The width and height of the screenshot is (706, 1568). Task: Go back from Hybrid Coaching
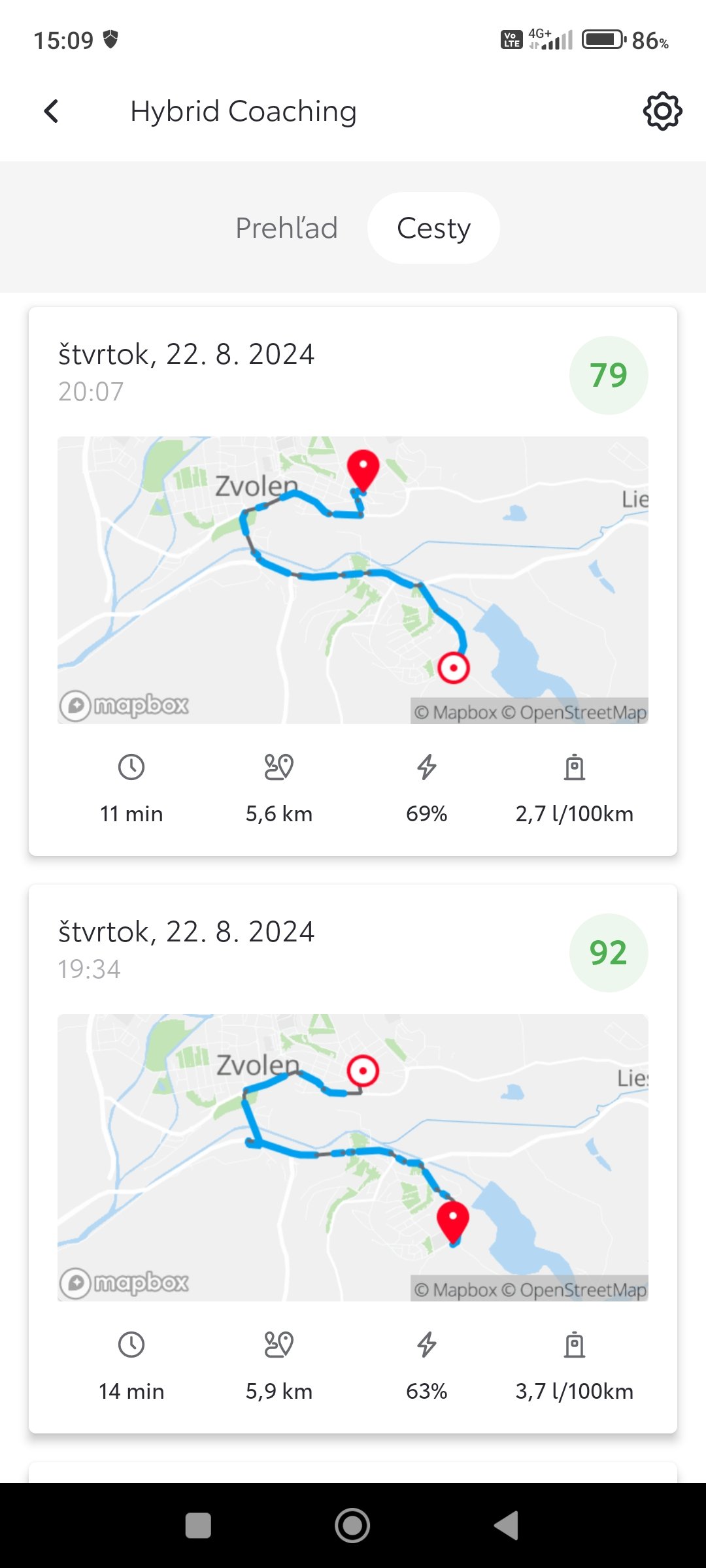coord(51,111)
